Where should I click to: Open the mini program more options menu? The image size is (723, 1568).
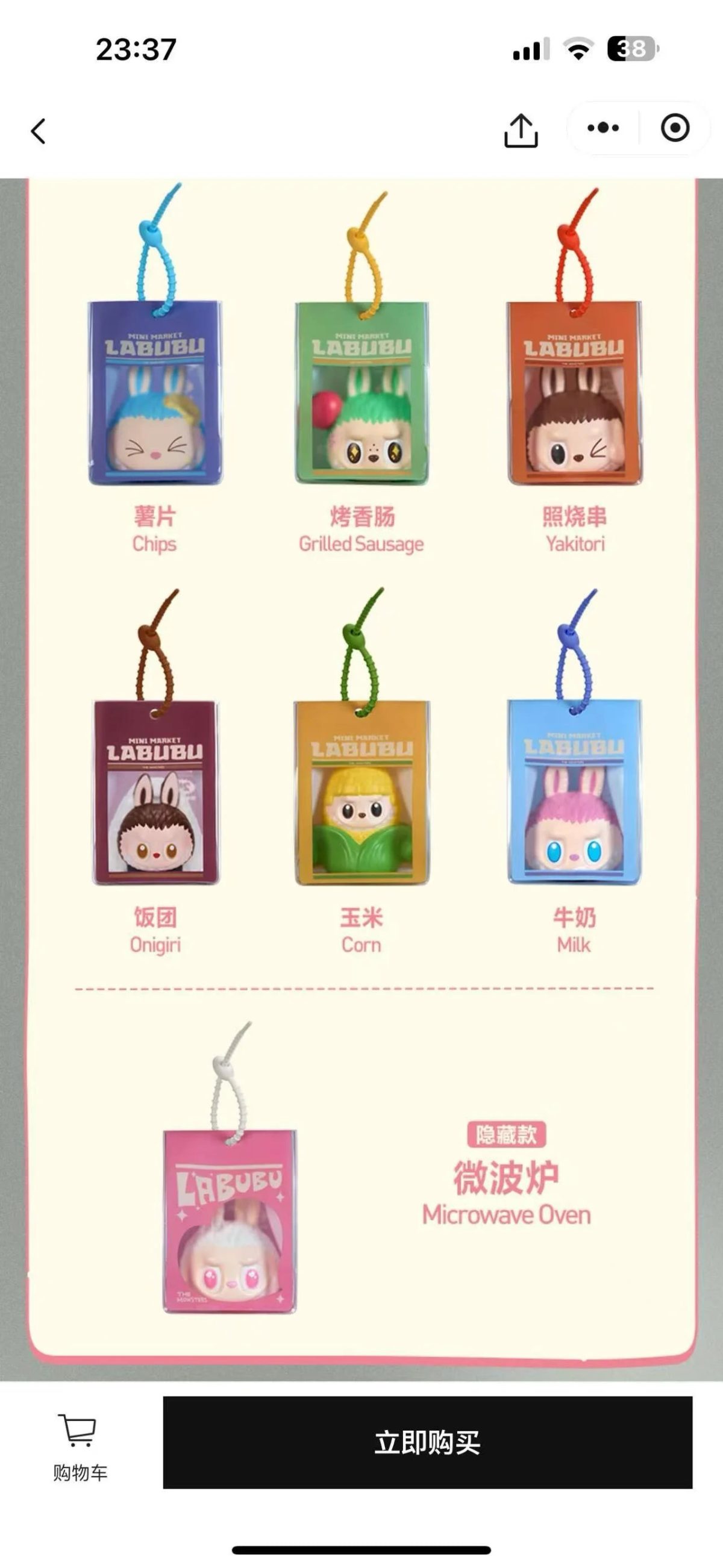[603, 128]
